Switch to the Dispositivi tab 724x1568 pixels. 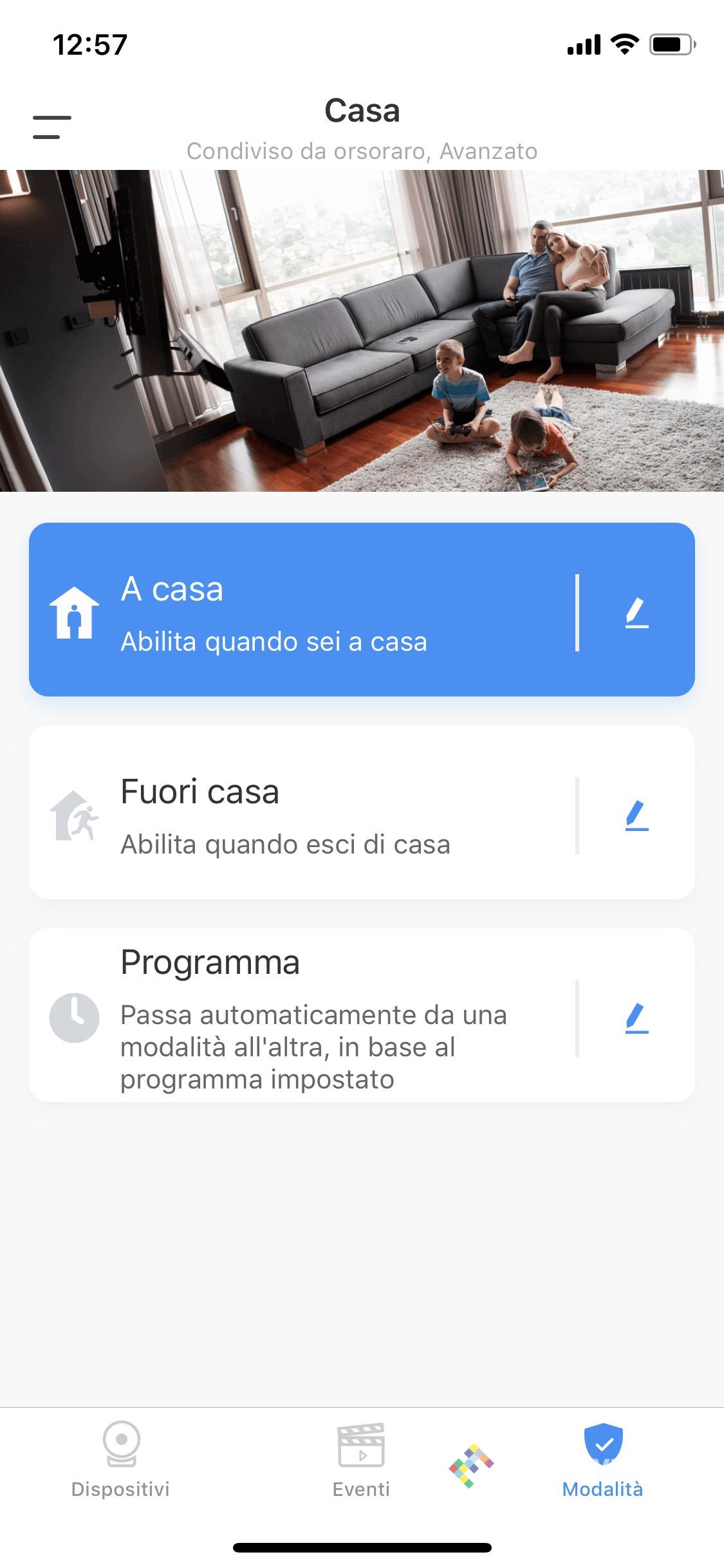[x=120, y=1460]
